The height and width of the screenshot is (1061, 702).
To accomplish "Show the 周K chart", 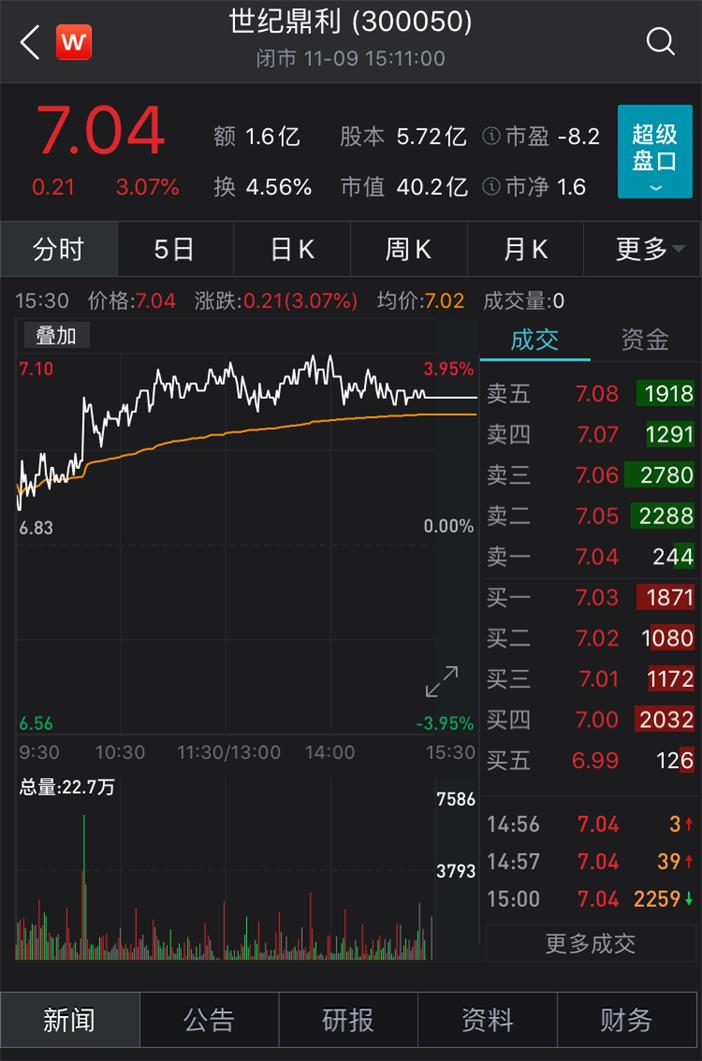I will coord(409,249).
